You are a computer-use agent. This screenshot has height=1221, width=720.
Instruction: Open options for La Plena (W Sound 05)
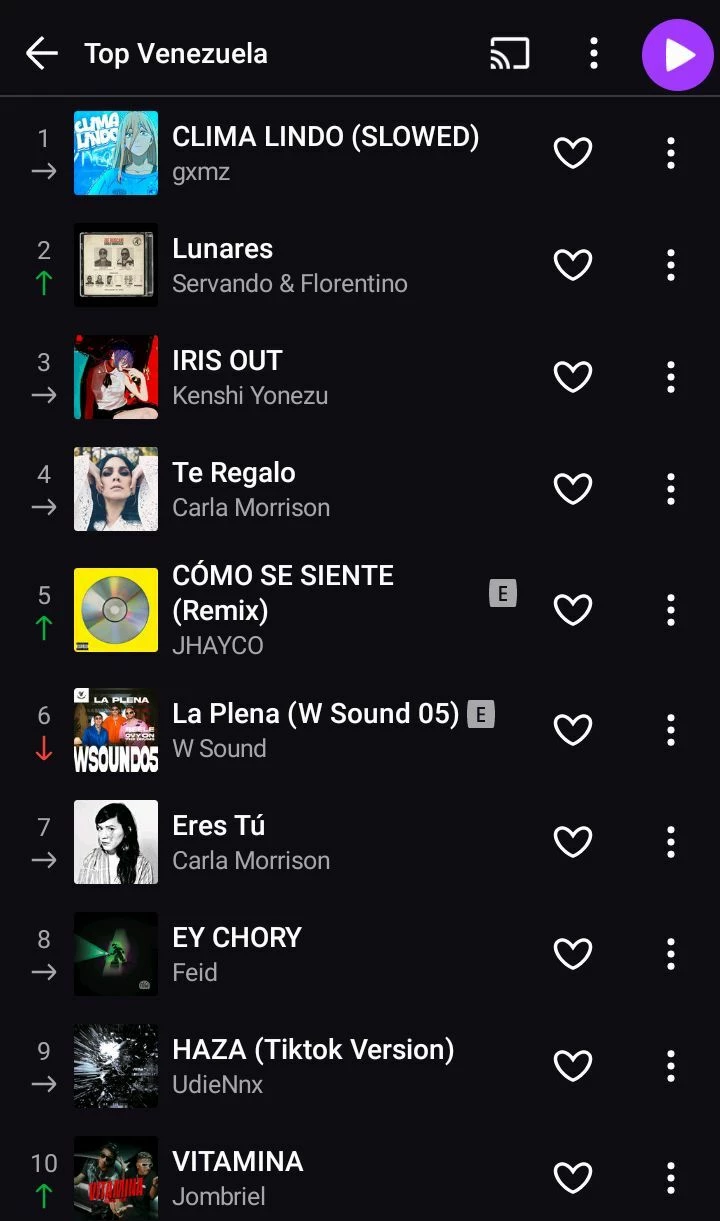[671, 730]
